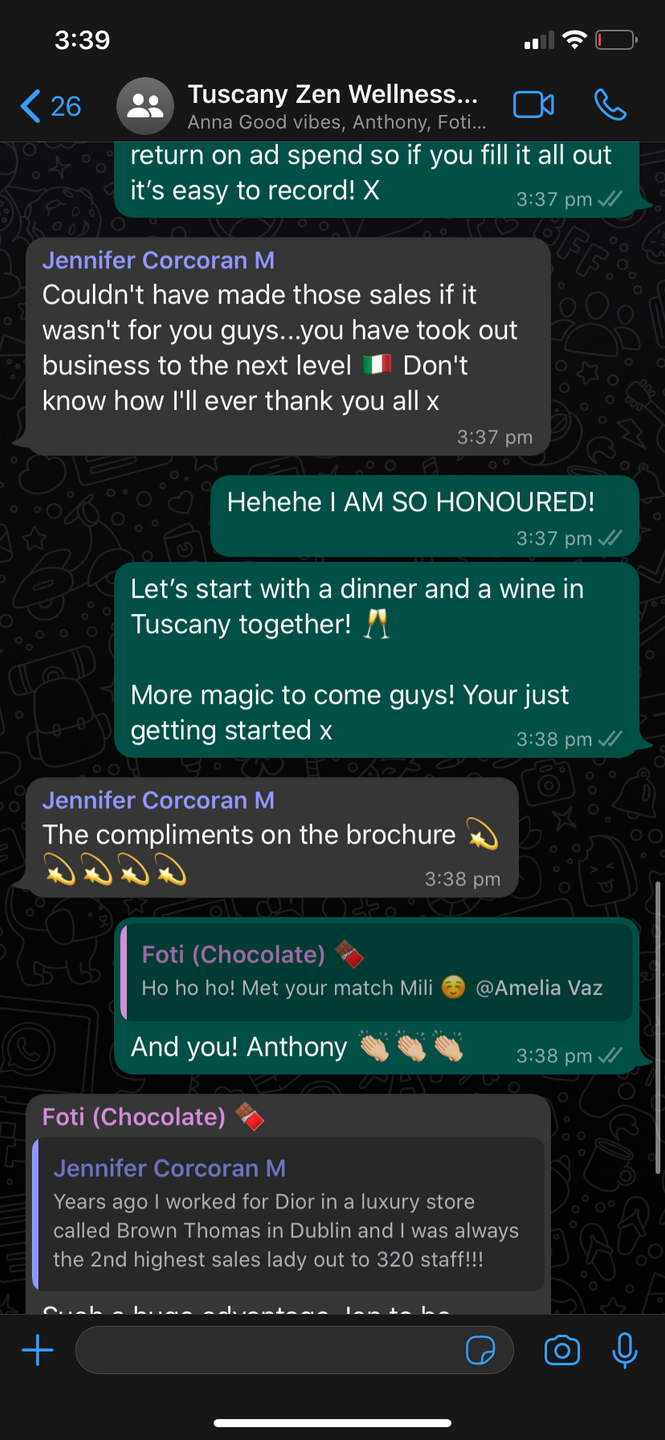This screenshot has height=1440, width=665.
Task: Focus the message text field
Action: 265,1351
